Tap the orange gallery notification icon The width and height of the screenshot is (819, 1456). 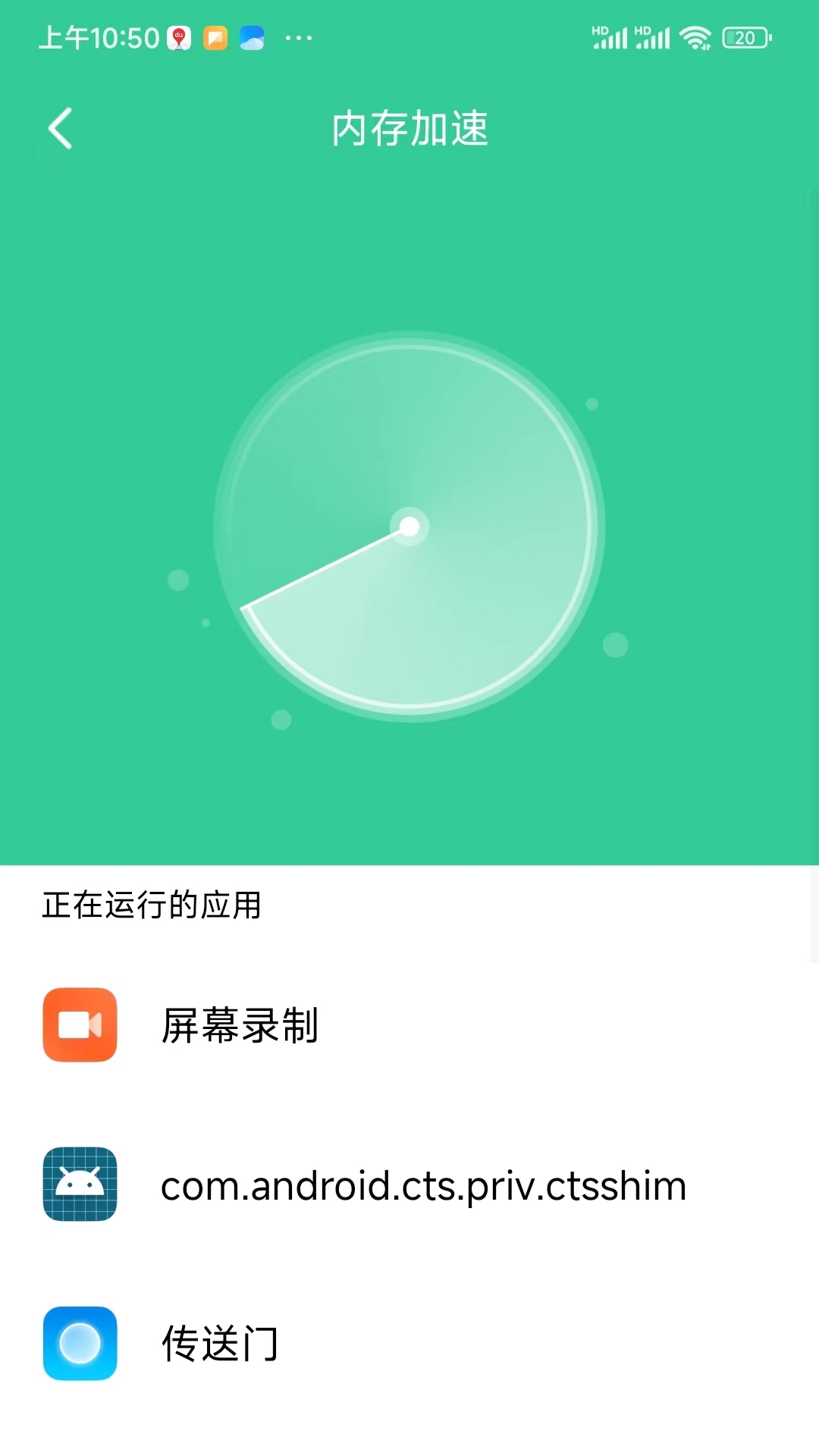click(217, 37)
